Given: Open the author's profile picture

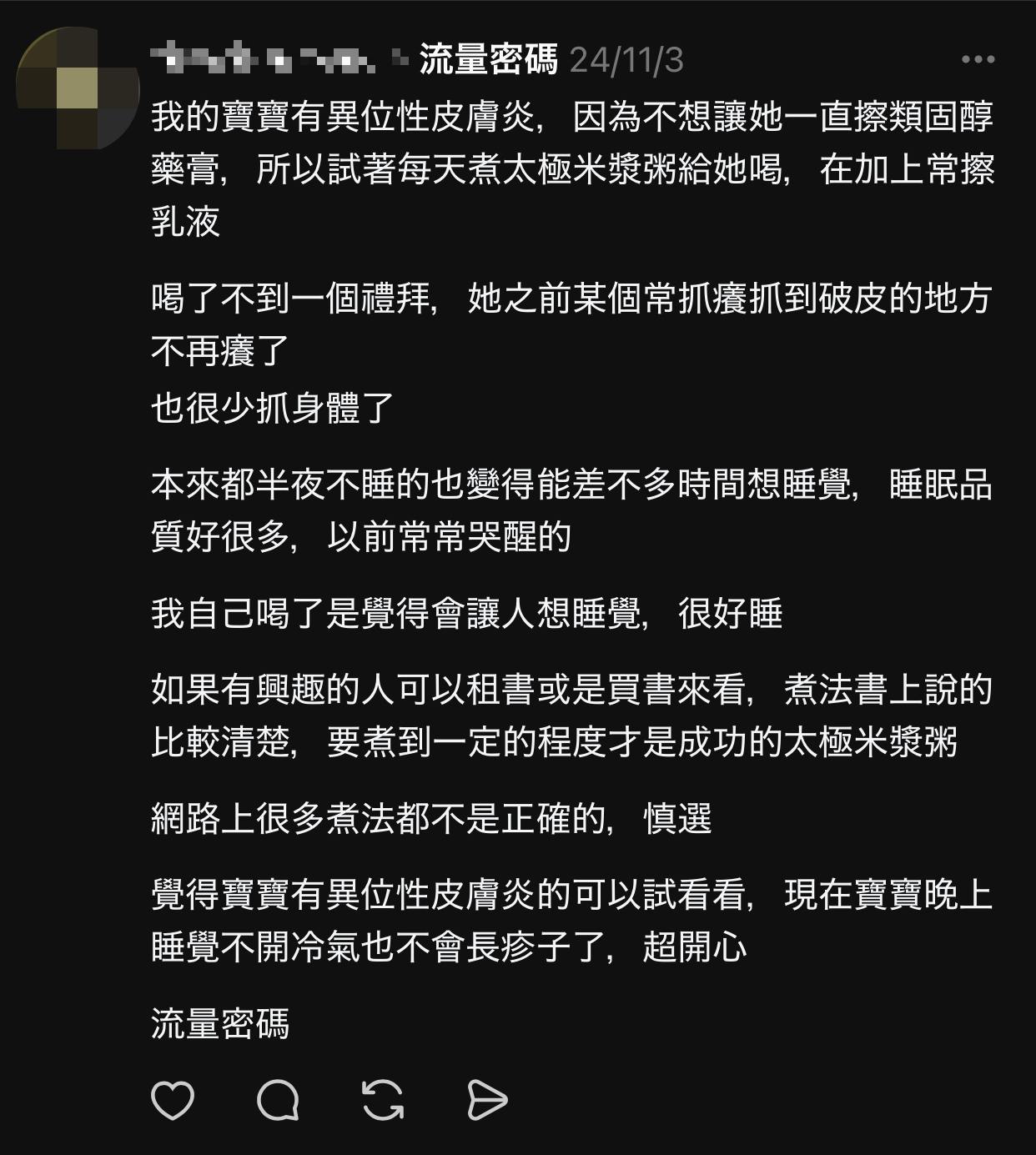Looking at the screenshot, I should coord(77,88).
